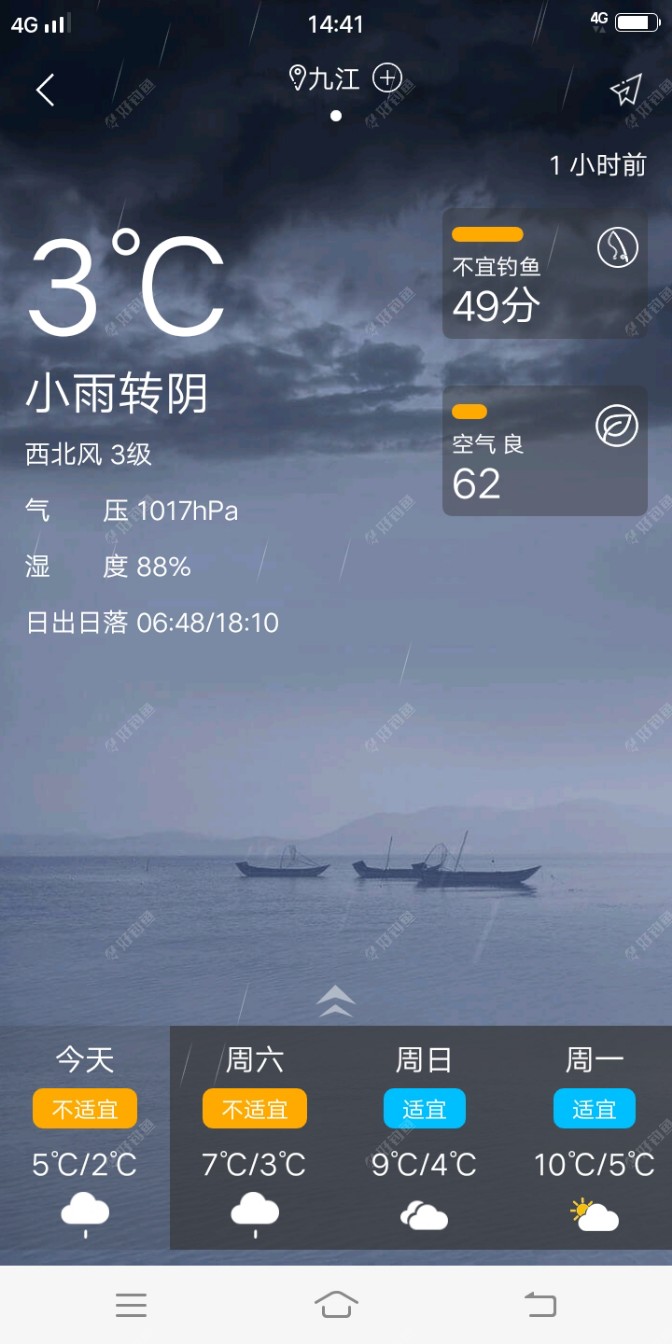Open the fishing index card 不宜钓鱼
Image resolution: width=672 pixels, height=1344 pixels.
click(544, 273)
